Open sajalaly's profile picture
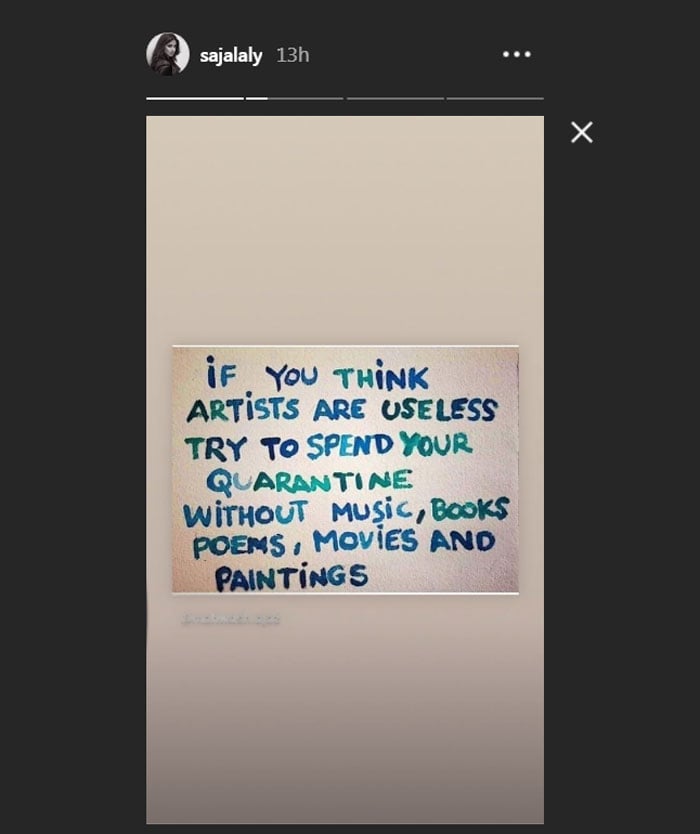700x834 pixels. coord(167,54)
